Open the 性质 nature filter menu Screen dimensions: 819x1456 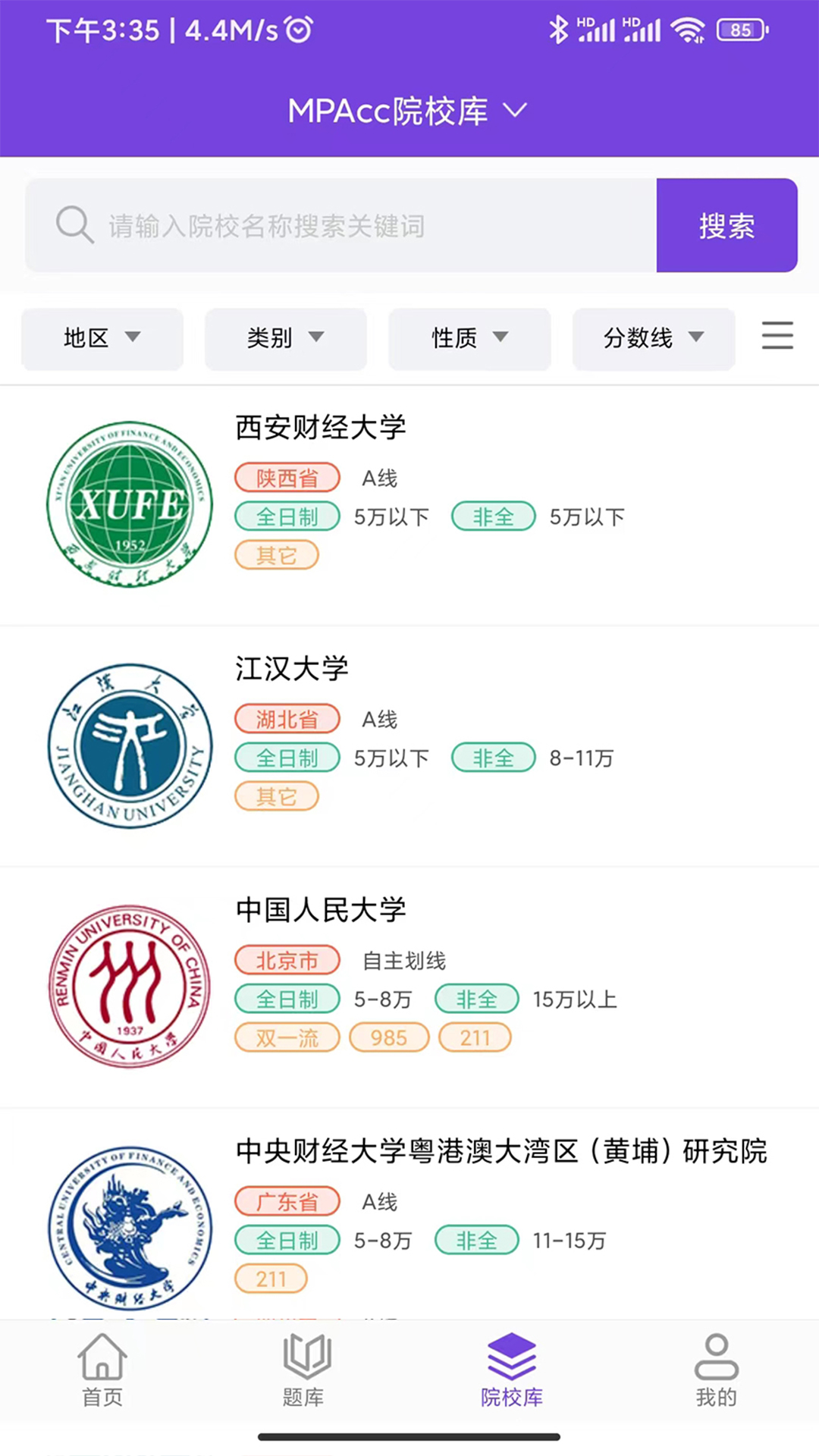pyautogui.click(x=469, y=339)
